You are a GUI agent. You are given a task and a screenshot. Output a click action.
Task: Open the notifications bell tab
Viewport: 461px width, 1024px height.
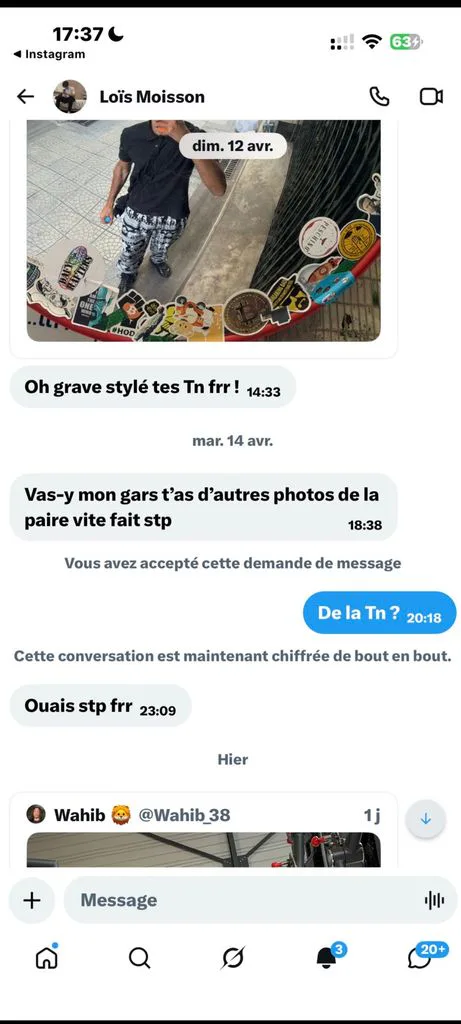pos(326,957)
